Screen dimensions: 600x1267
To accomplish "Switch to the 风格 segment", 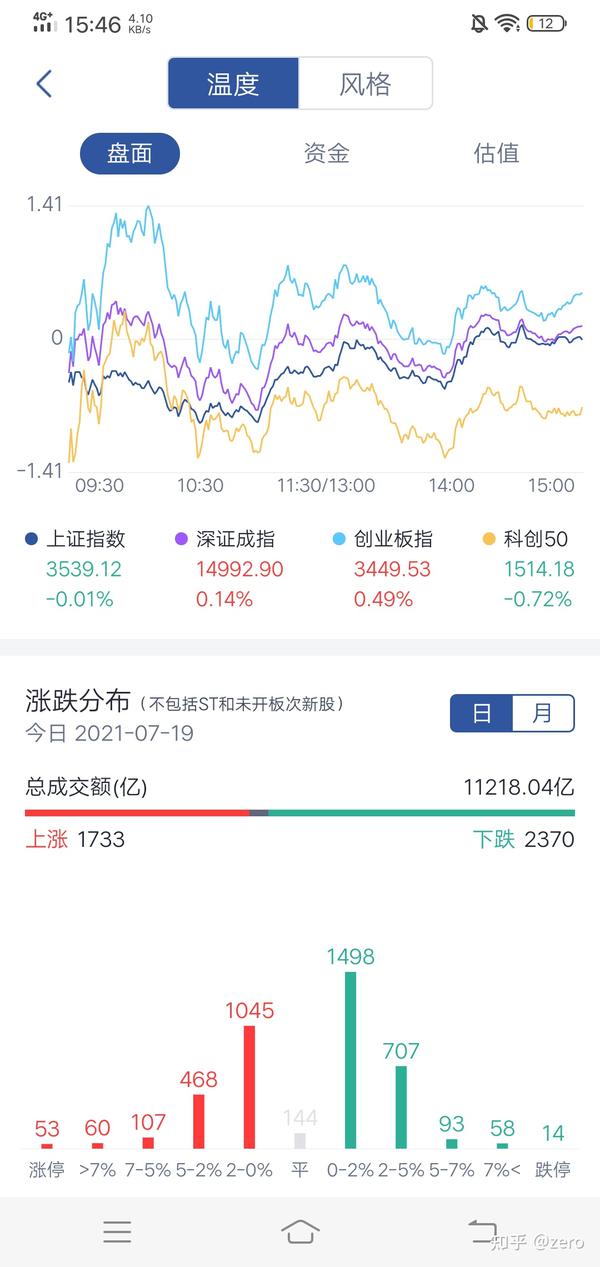I will (x=365, y=83).
